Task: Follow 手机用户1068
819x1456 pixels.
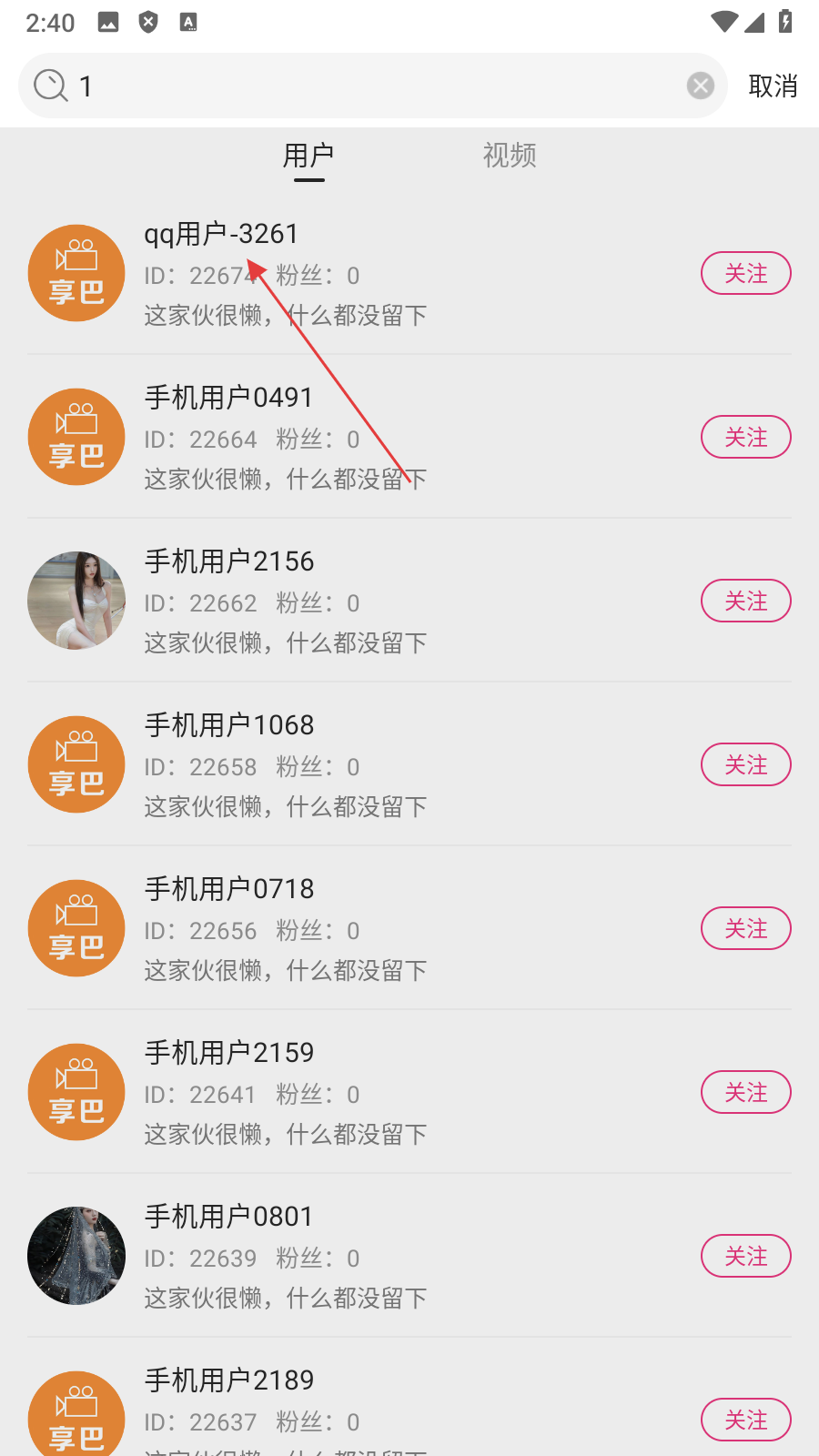Action: tap(745, 765)
